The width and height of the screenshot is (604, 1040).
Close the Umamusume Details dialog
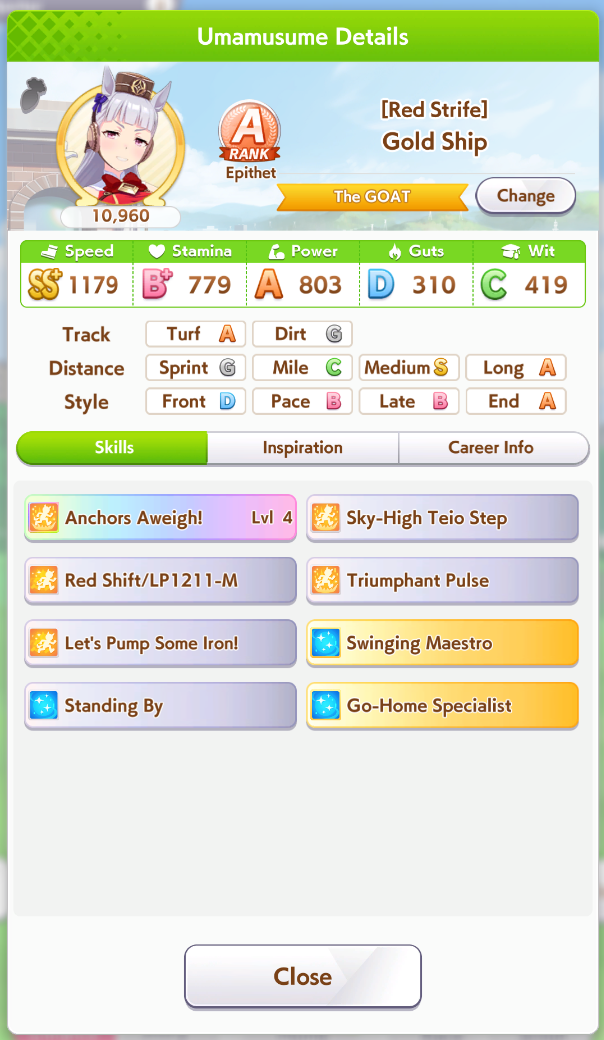pyautogui.click(x=302, y=976)
